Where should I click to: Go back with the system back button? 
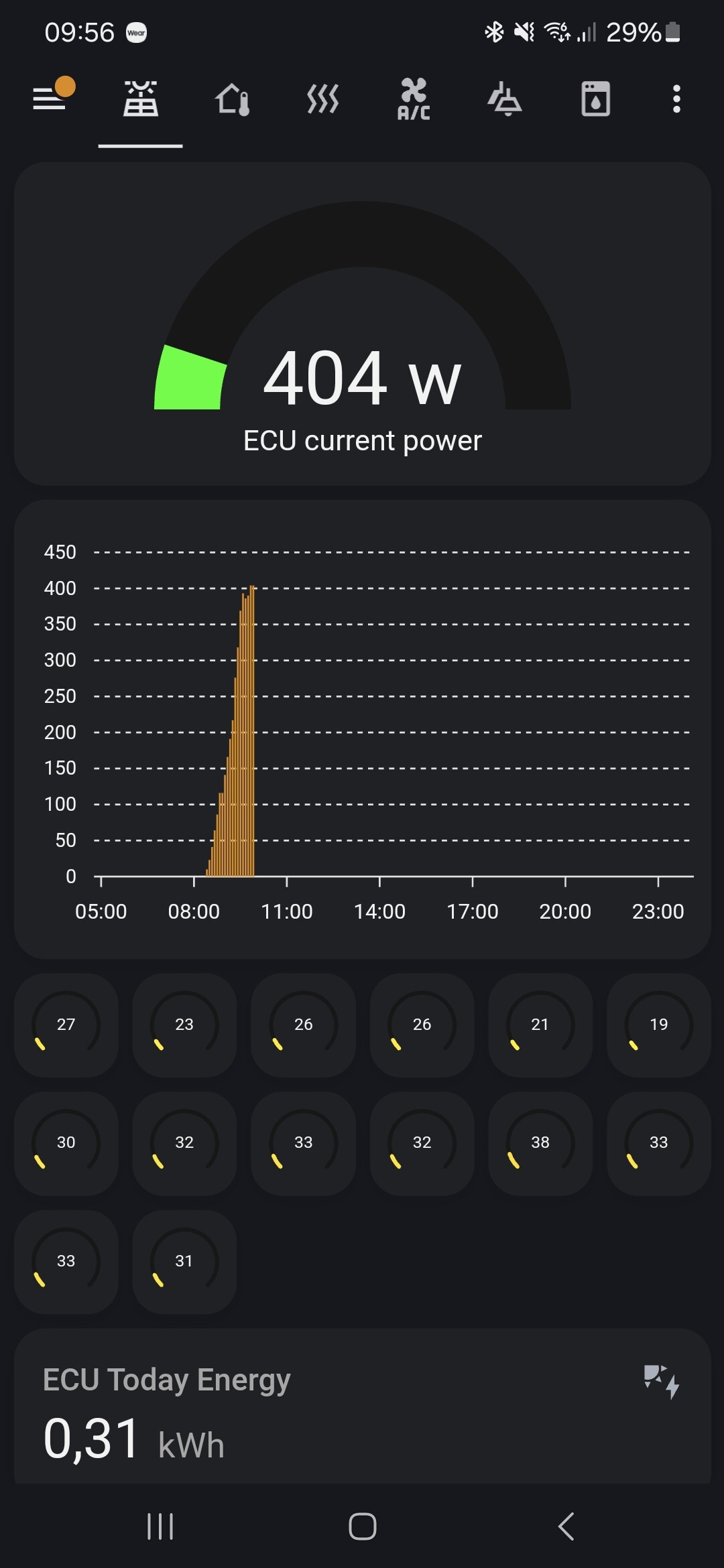pyautogui.click(x=566, y=1526)
